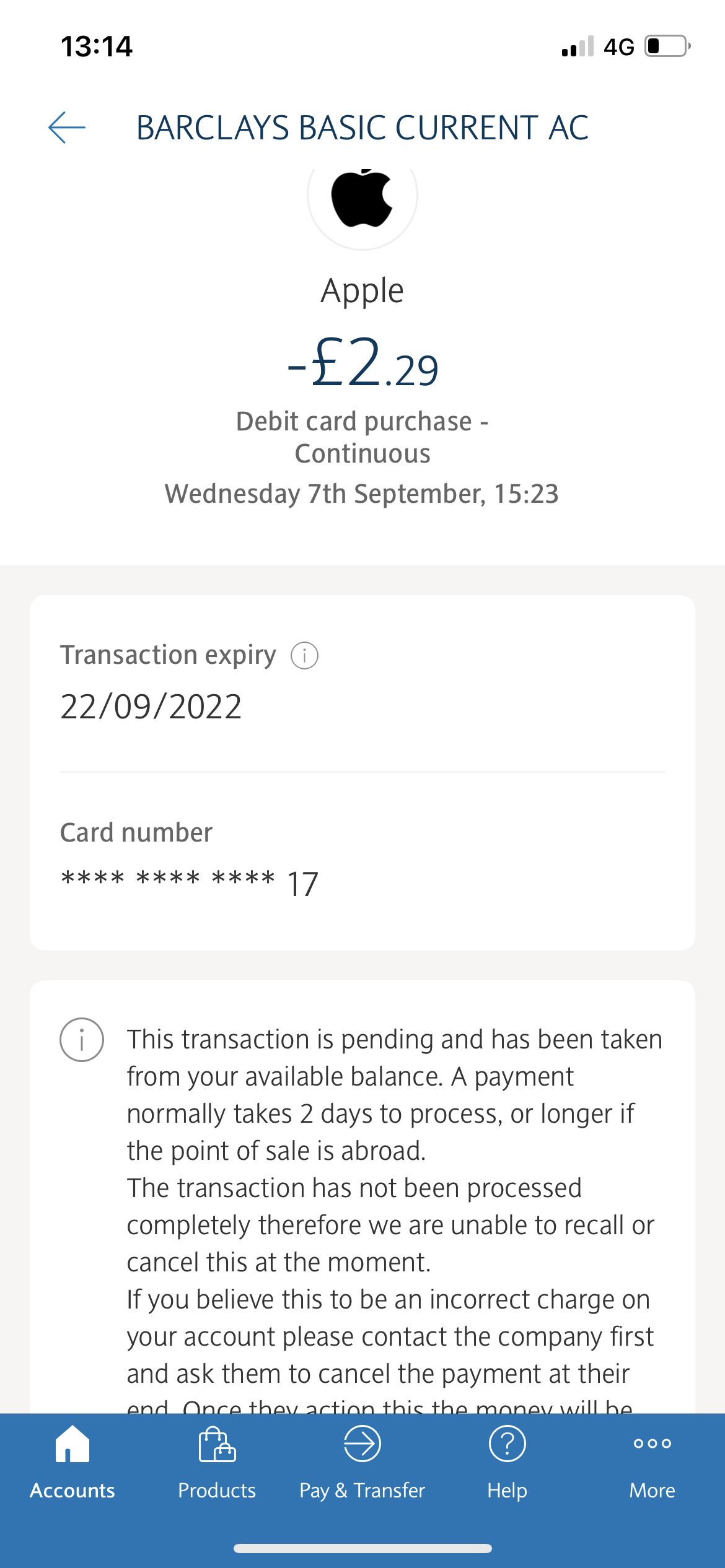Open the Help tab
The width and height of the screenshot is (725, 1568).
pos(507,1463)
